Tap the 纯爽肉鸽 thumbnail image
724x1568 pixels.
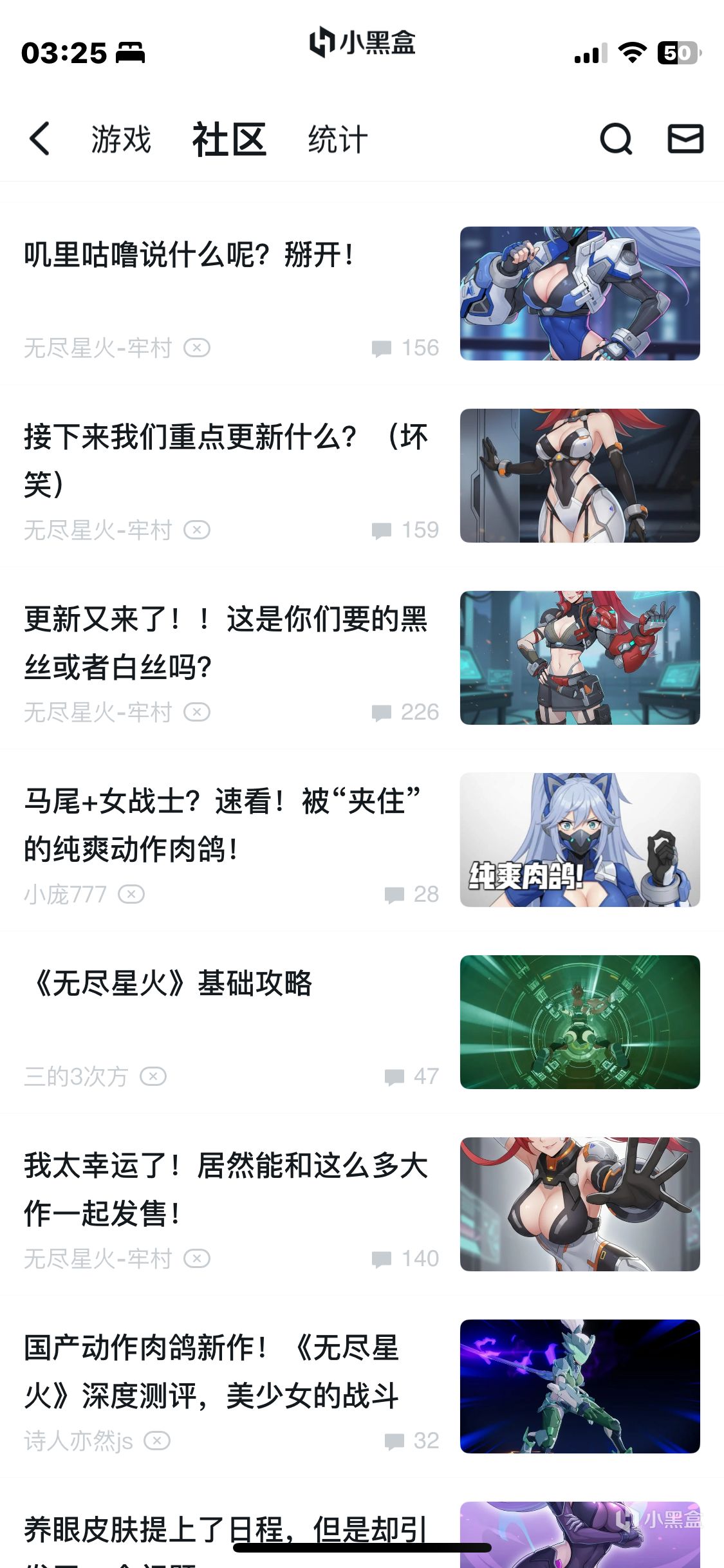[580, 840]
